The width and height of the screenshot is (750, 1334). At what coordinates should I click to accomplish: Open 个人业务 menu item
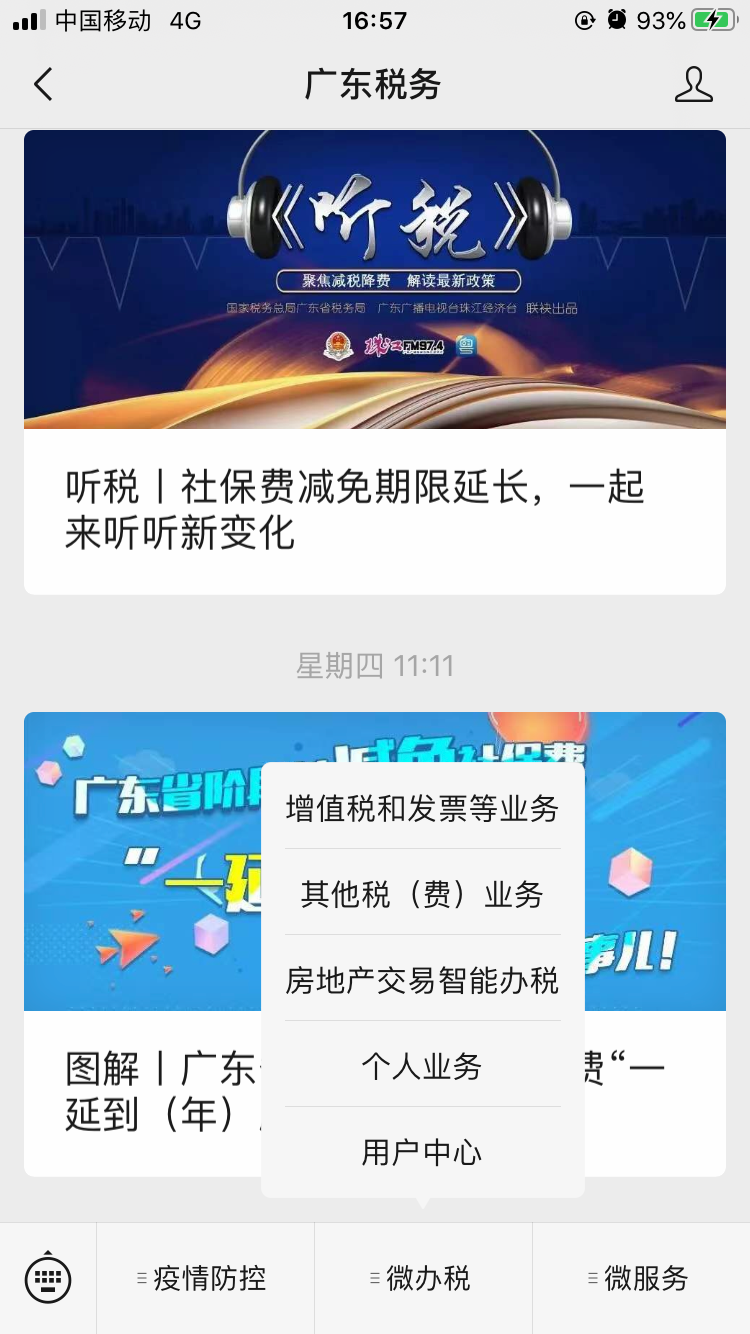(423, 1066)
